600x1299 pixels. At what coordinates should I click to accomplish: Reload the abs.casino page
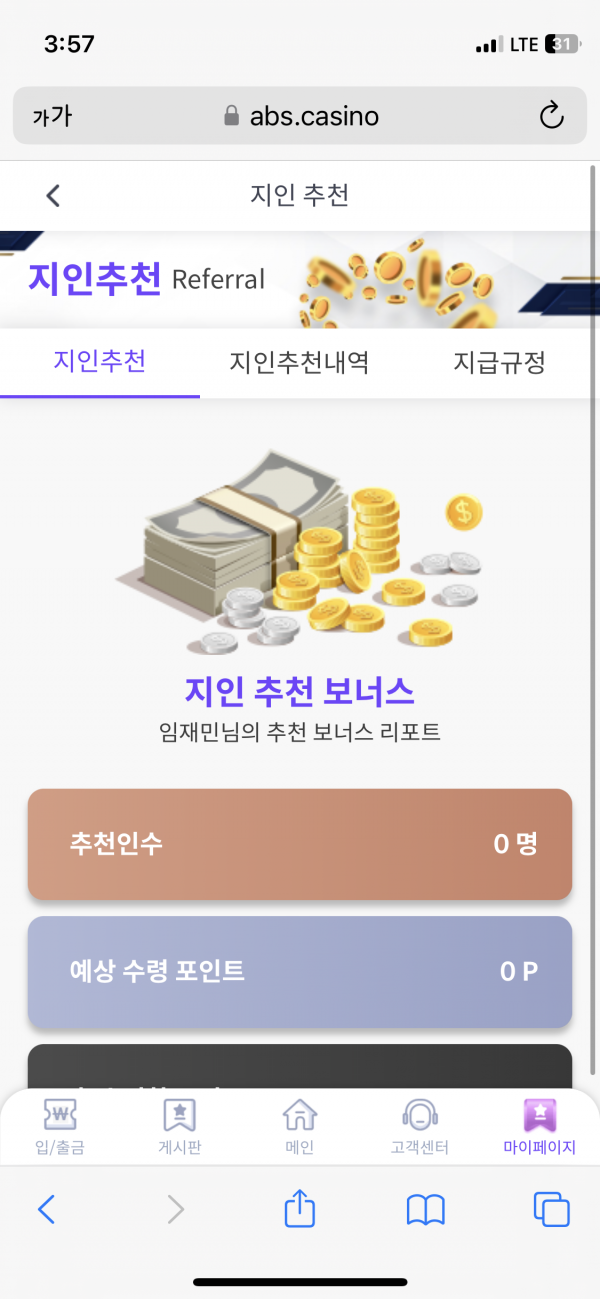[x=551, y=116]
